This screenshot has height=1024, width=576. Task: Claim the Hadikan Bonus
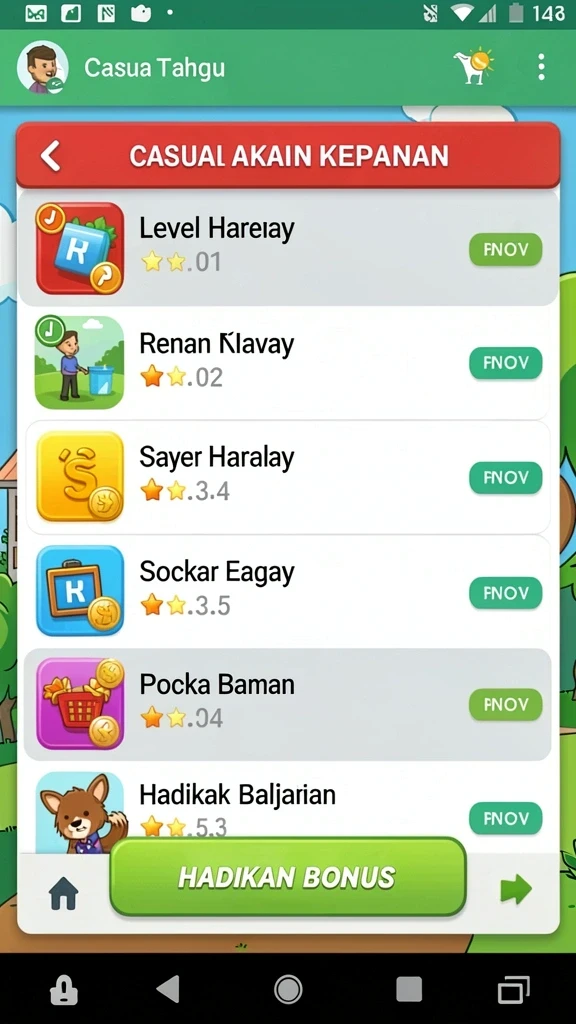pyautogui.click(x=287, y=877)
